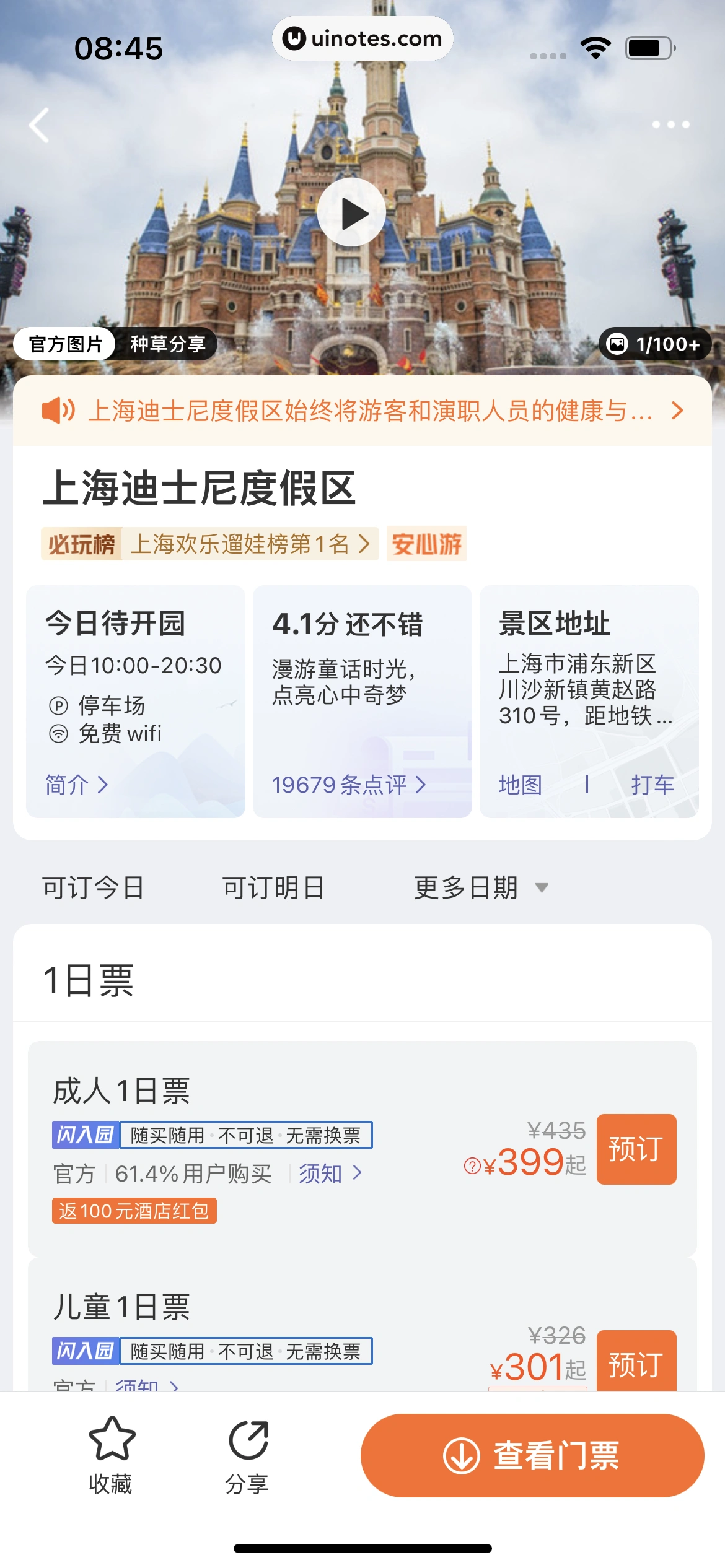Tap the 安心游 badge
The height and width of the screenshot is (1568, 725).
click(x=426, y=544)
